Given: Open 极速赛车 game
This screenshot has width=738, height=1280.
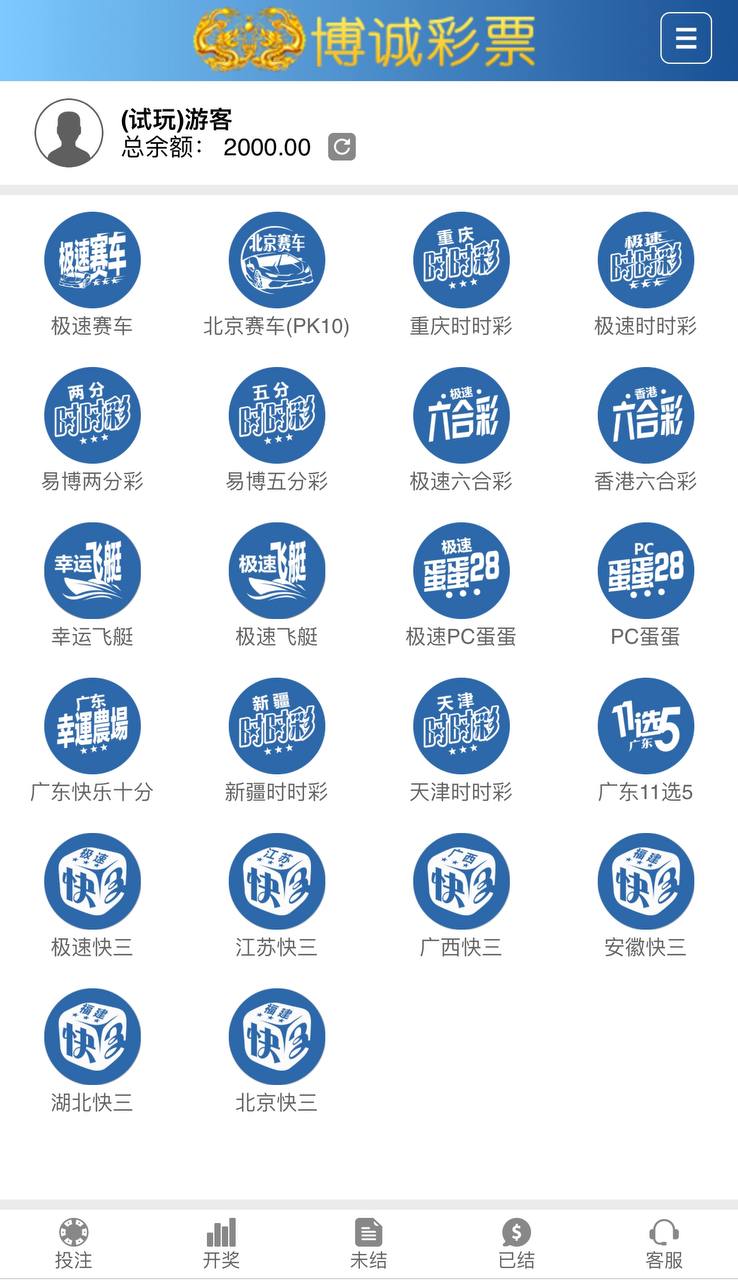Looking at the screenshot, I should tap(92, 260).
